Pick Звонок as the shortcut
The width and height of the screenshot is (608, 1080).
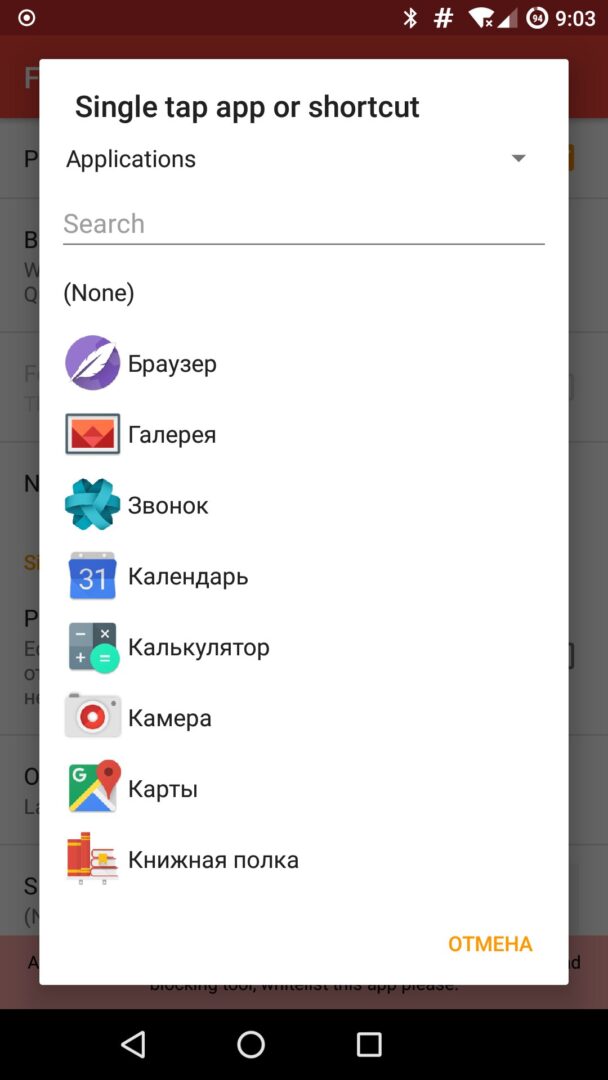(x=168, y=506)
